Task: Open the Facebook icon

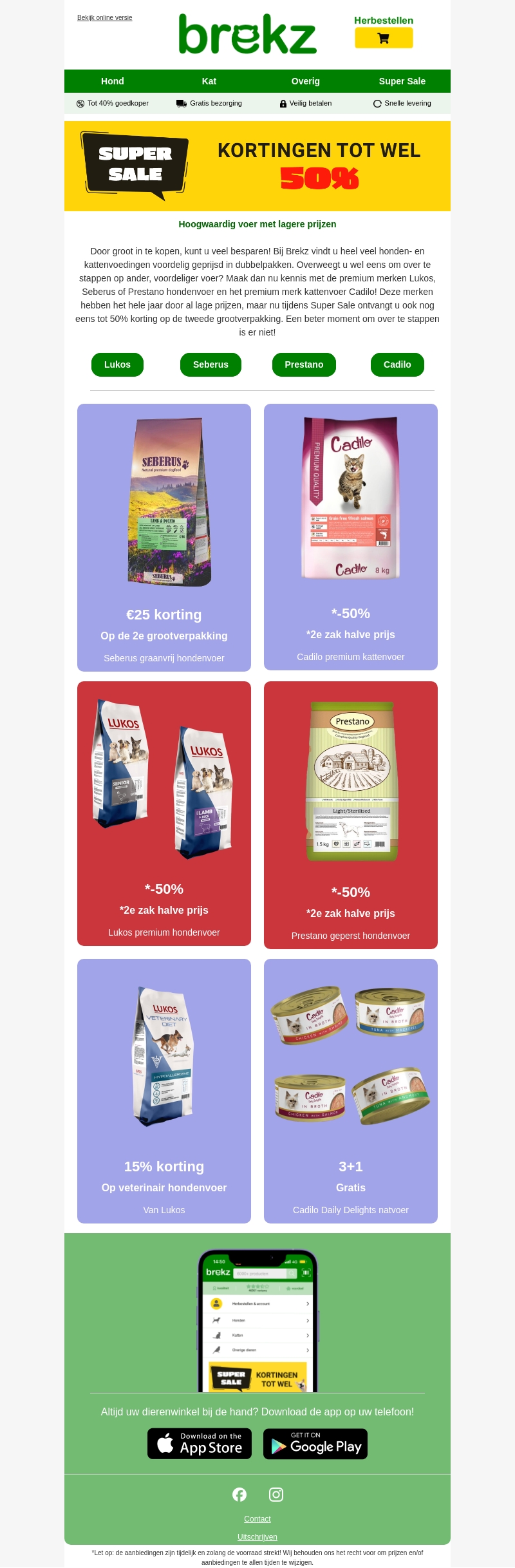Action: 239,1495
